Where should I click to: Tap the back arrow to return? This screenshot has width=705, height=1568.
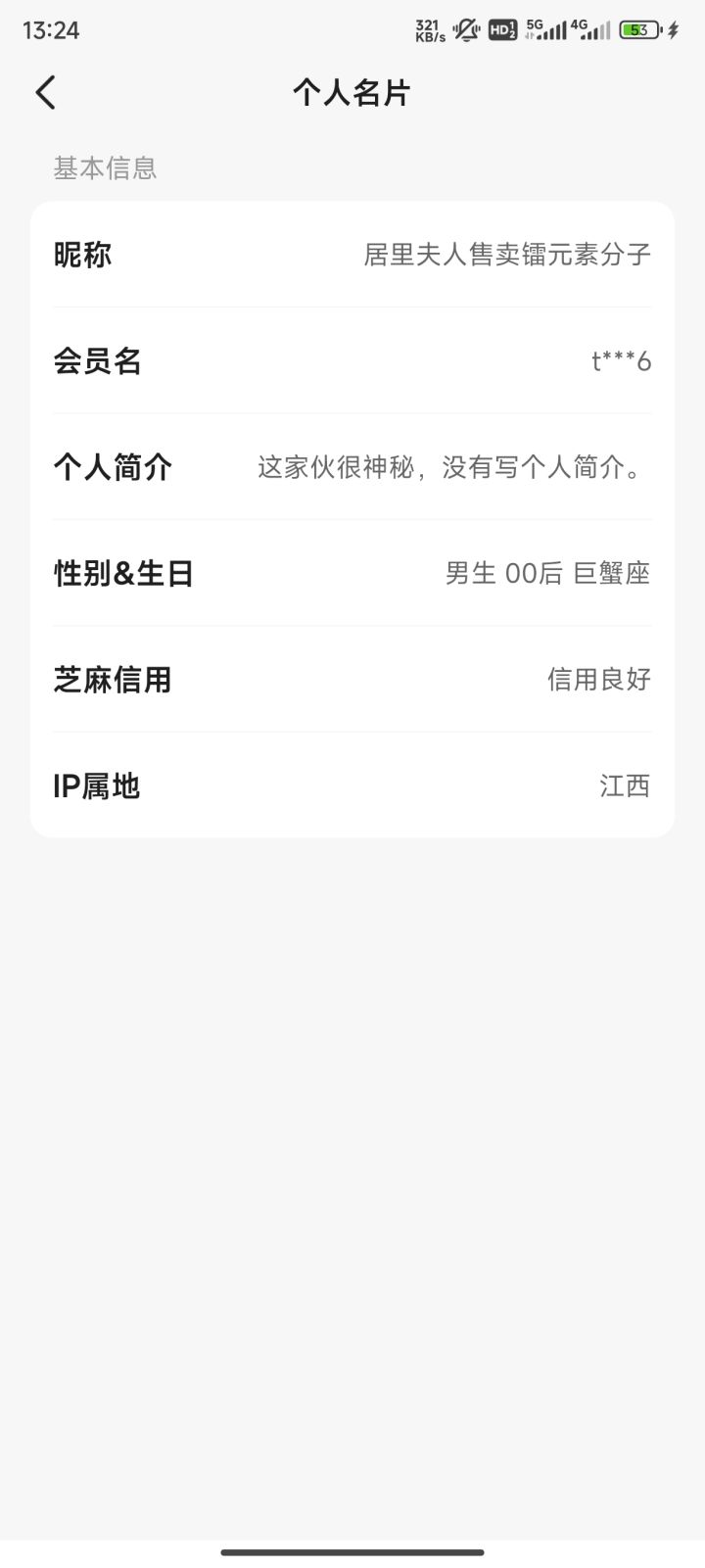coord(44,91)
